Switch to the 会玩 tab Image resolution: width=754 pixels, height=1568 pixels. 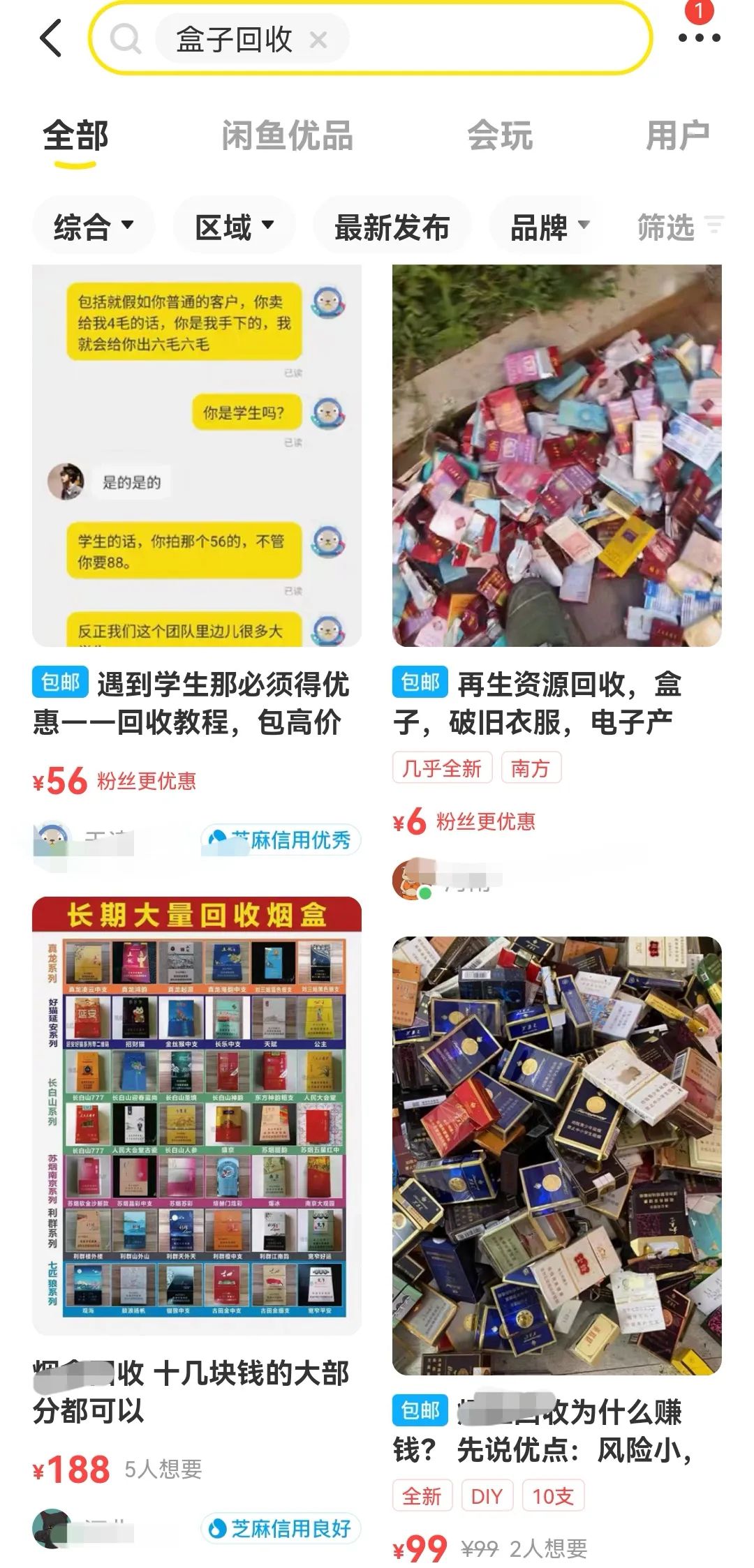tap(500, 135)
